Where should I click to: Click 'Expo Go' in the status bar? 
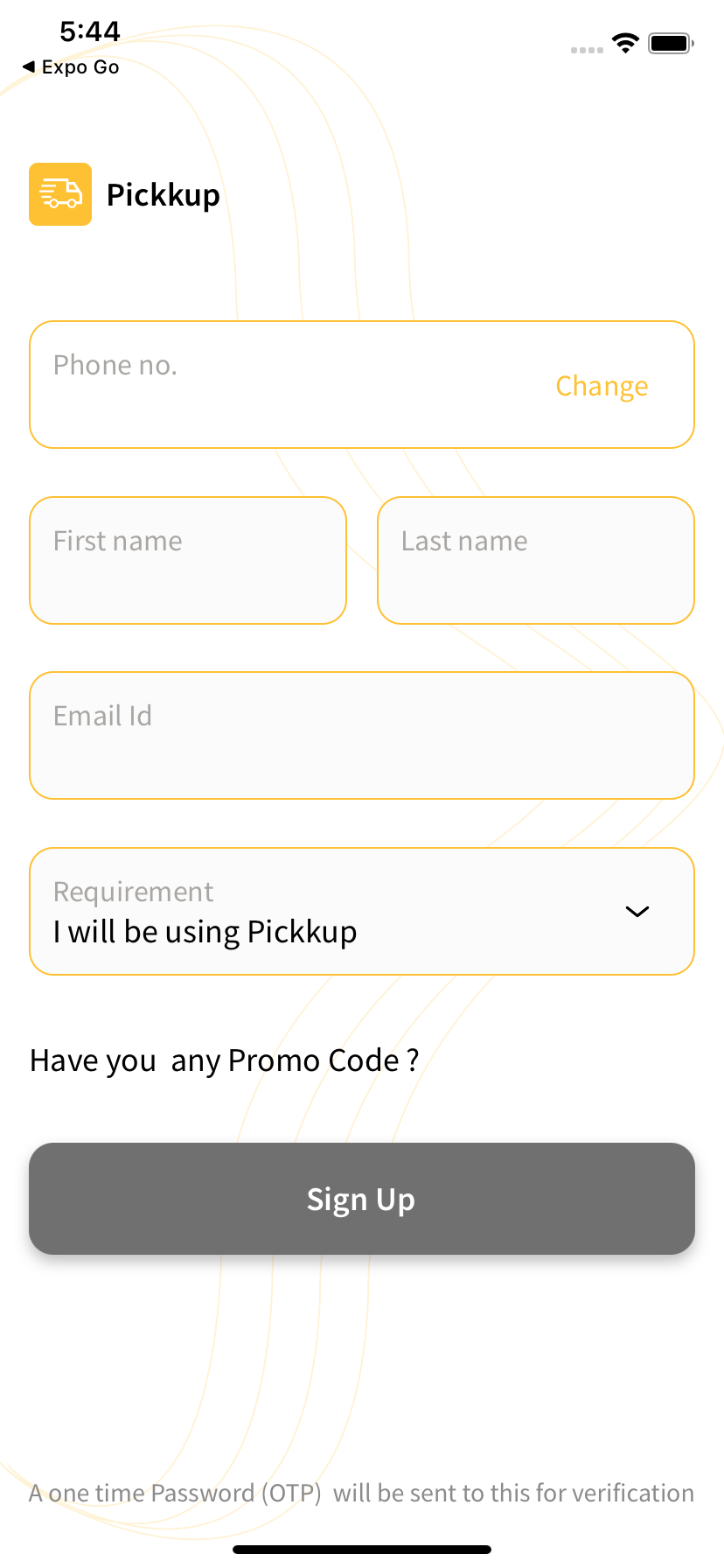(80, 66)
